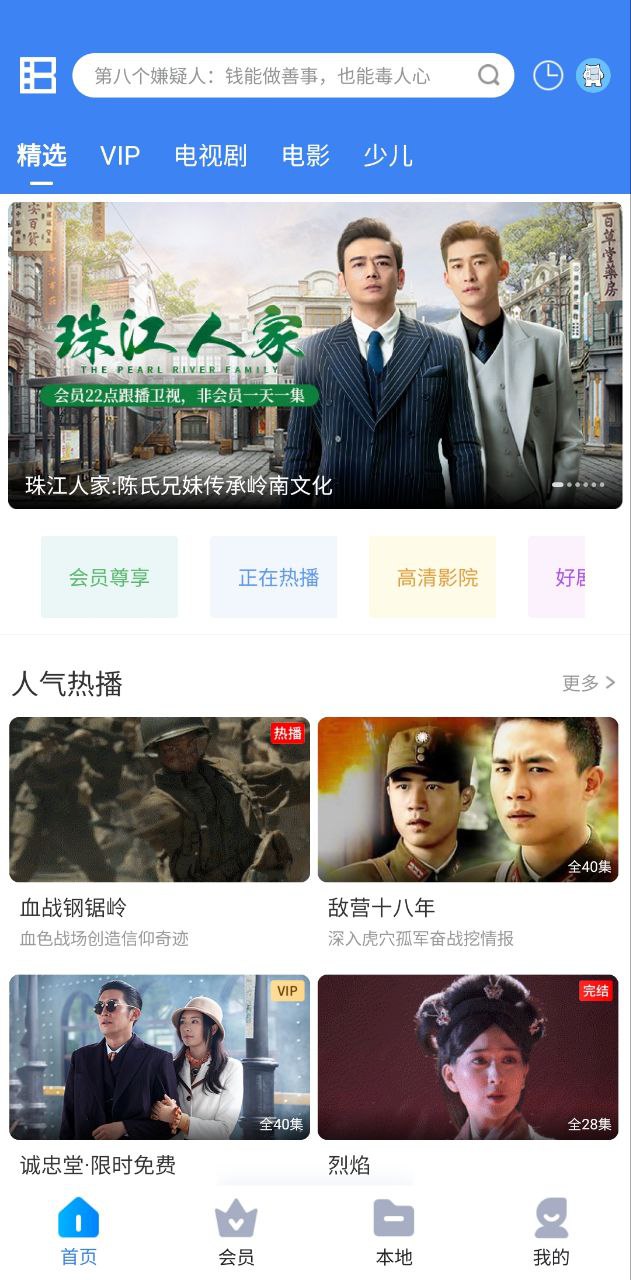Open the 我的 bottom tab
This screenshot has height=1280, width=631.
[551, 1235]
